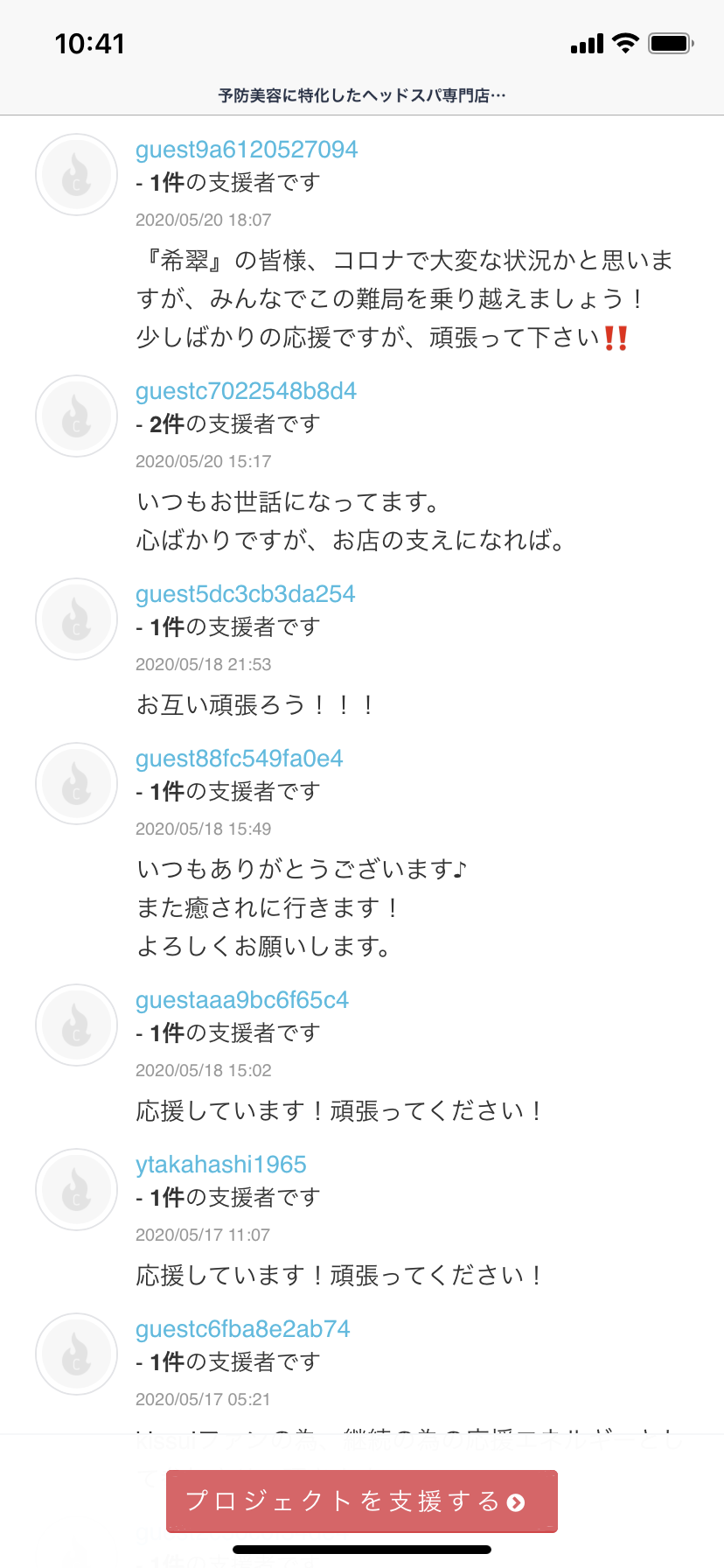View guest5dc3cb3da254 user page
This screenshot has width=724, height=1568.
245,594
